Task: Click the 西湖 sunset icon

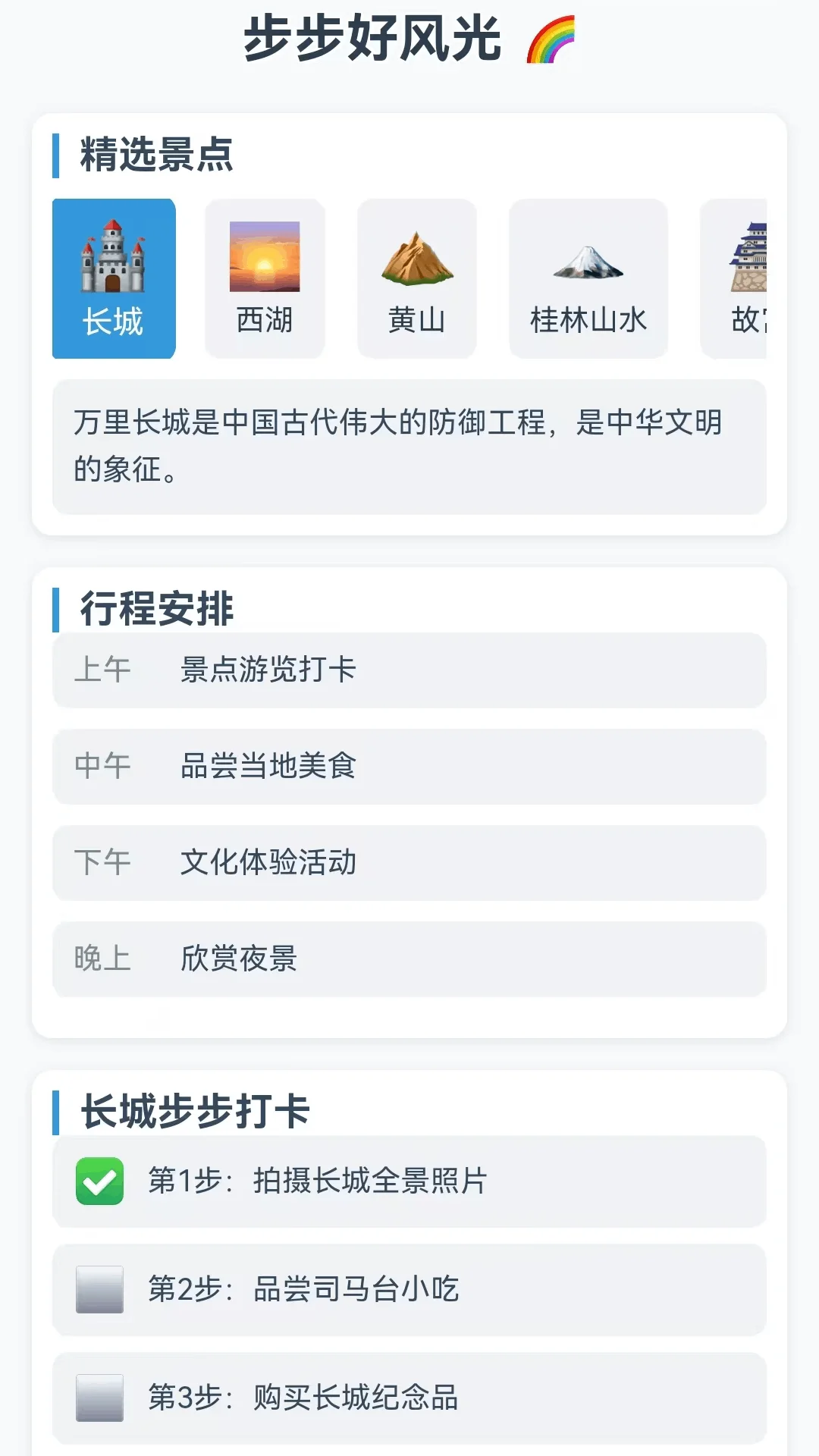Action: 265,277
